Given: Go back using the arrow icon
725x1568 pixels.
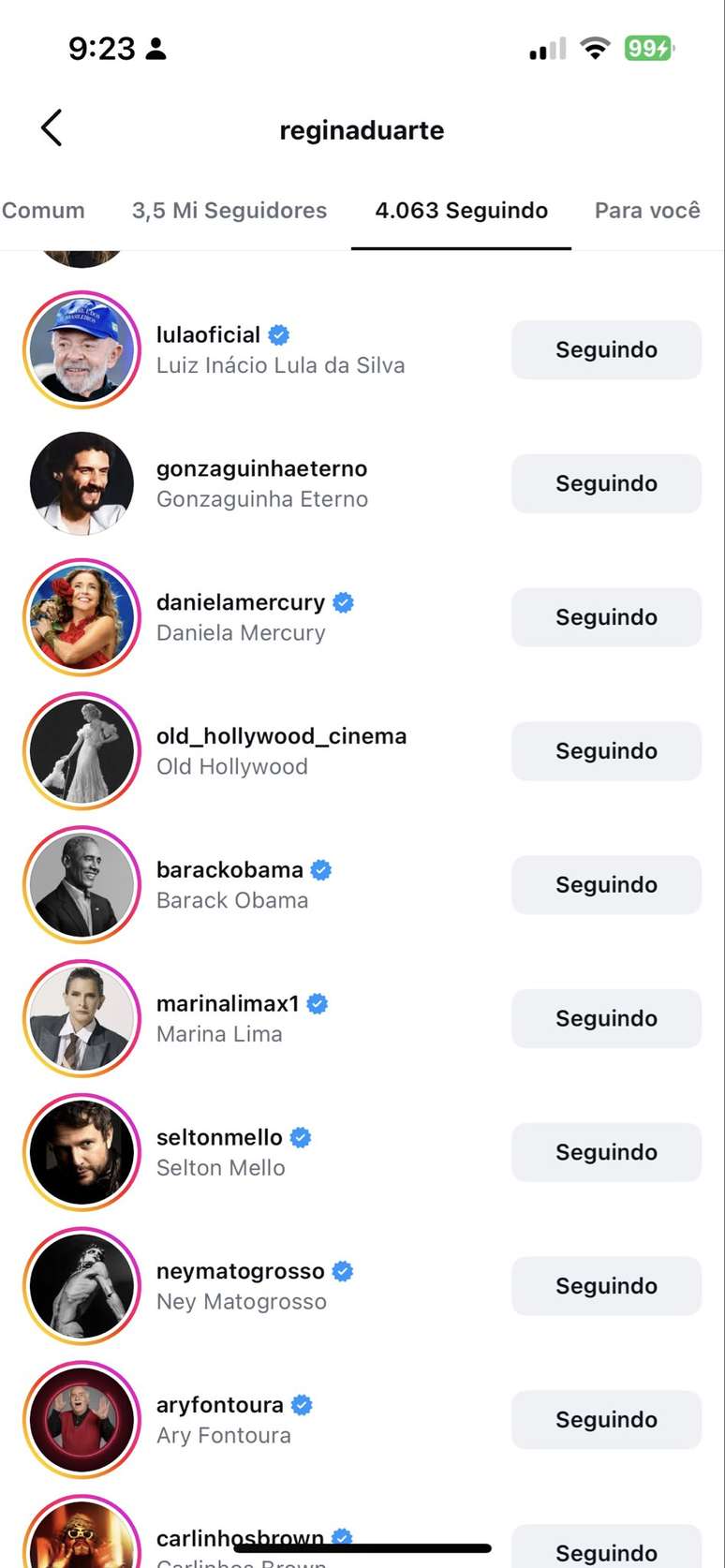Looking at the screenshot, I should (x=52, y=128).
